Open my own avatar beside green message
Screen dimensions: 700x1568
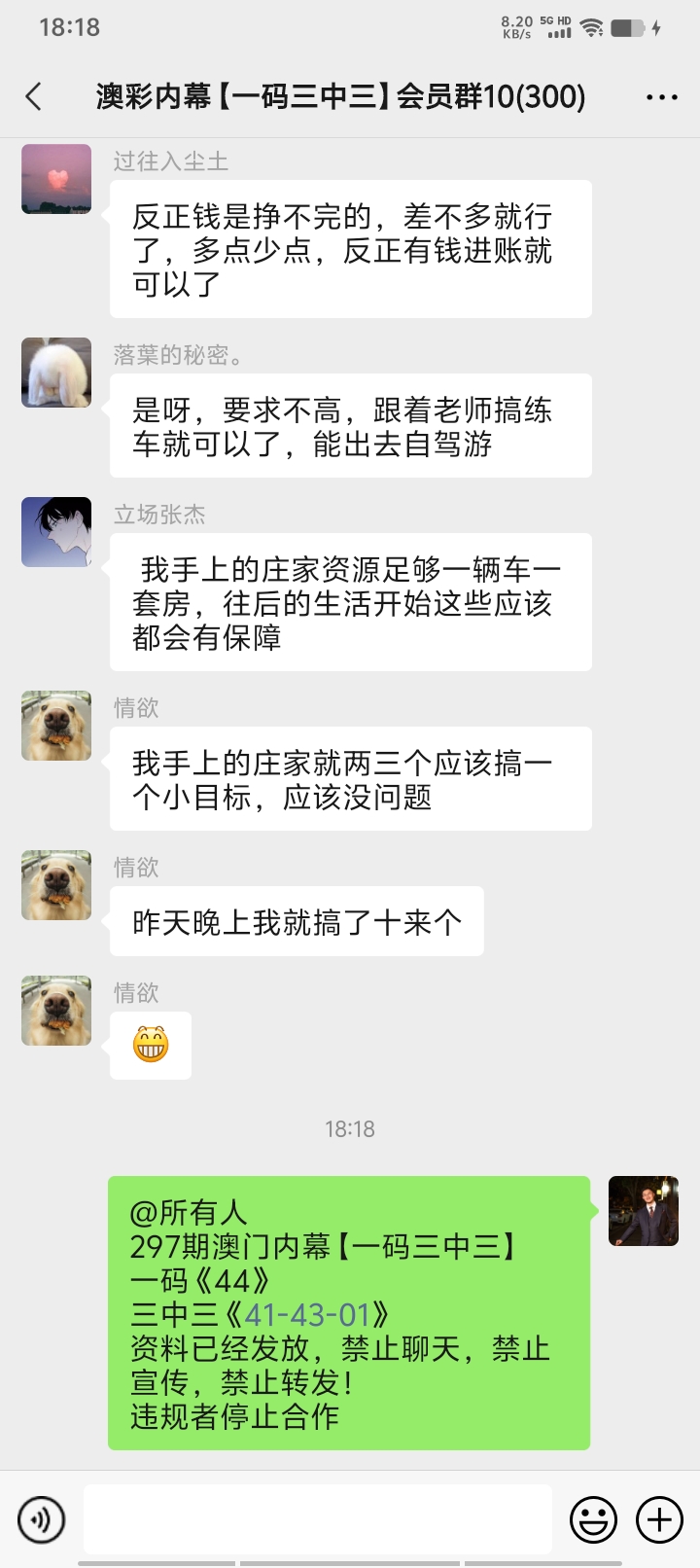(643, 1211)
